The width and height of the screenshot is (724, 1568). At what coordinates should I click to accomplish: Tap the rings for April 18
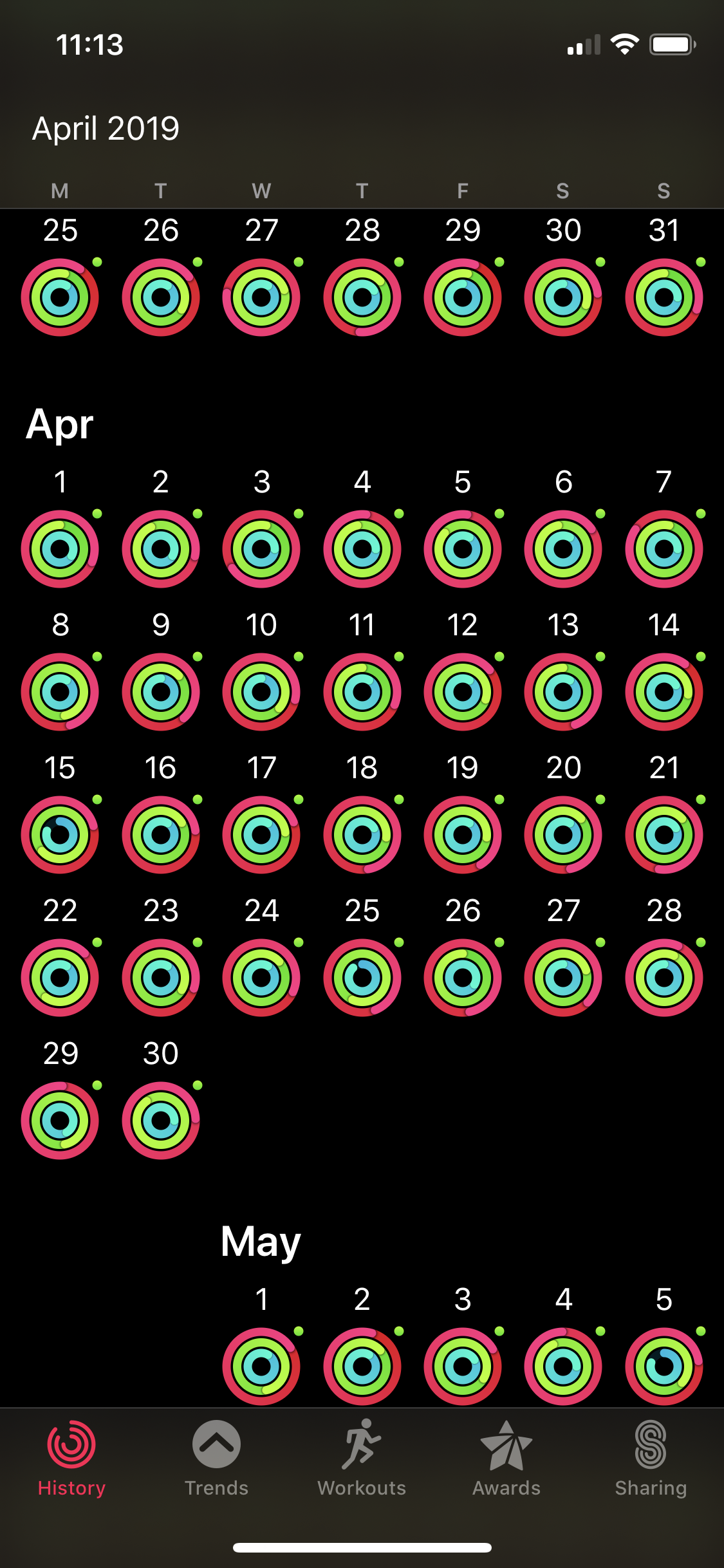[362, 834]
